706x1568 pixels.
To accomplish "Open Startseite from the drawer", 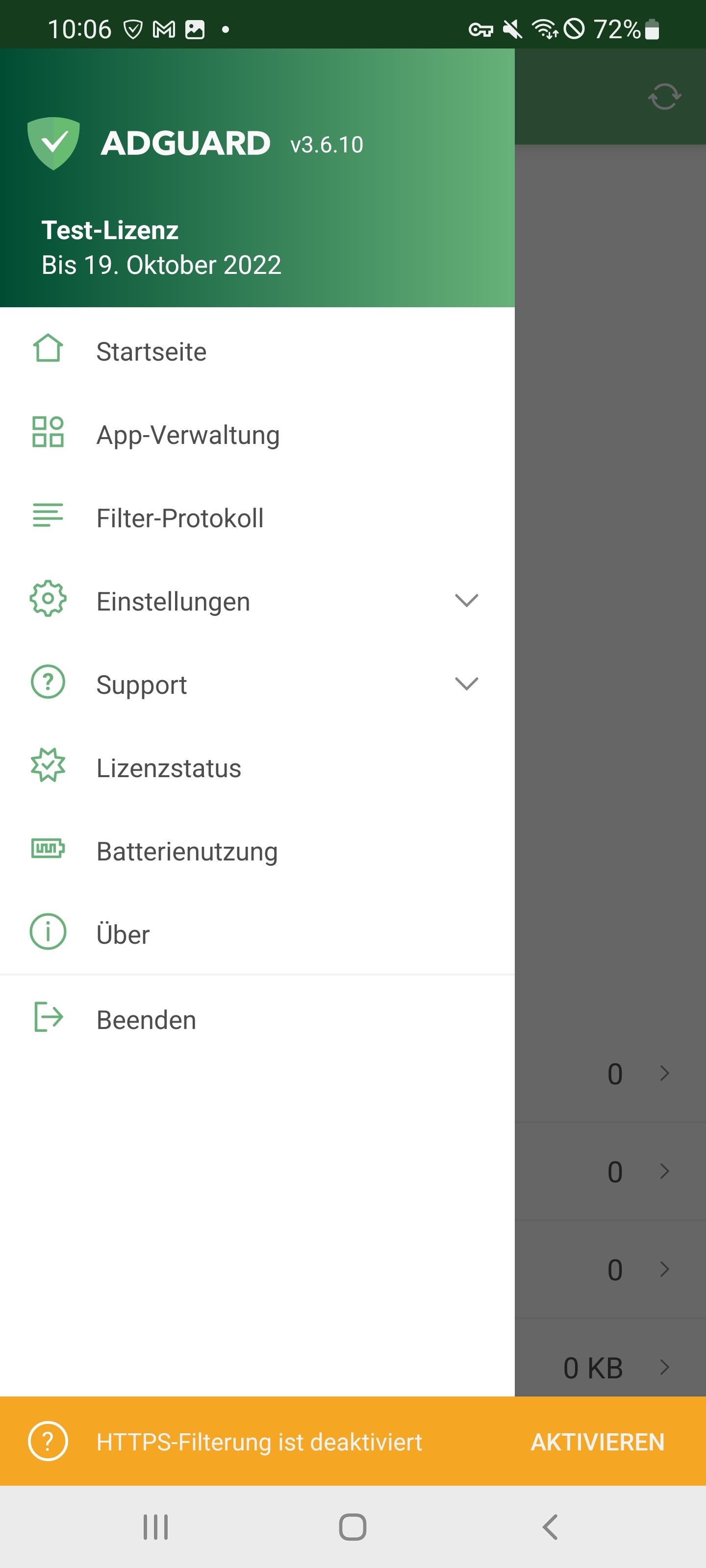I will (x=257, y=351).
